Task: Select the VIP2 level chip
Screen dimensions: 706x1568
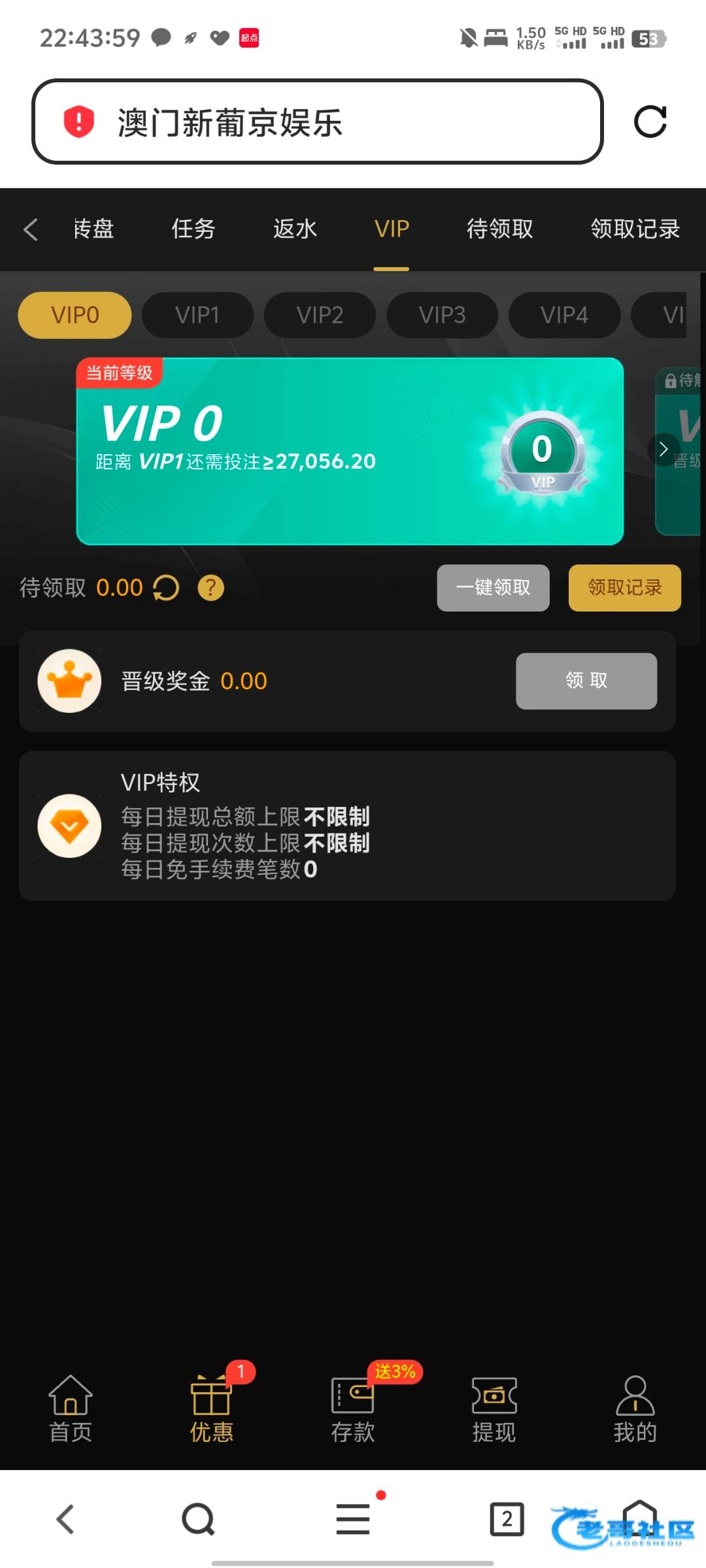Action: pyautogui.click(x=320, y=315)
